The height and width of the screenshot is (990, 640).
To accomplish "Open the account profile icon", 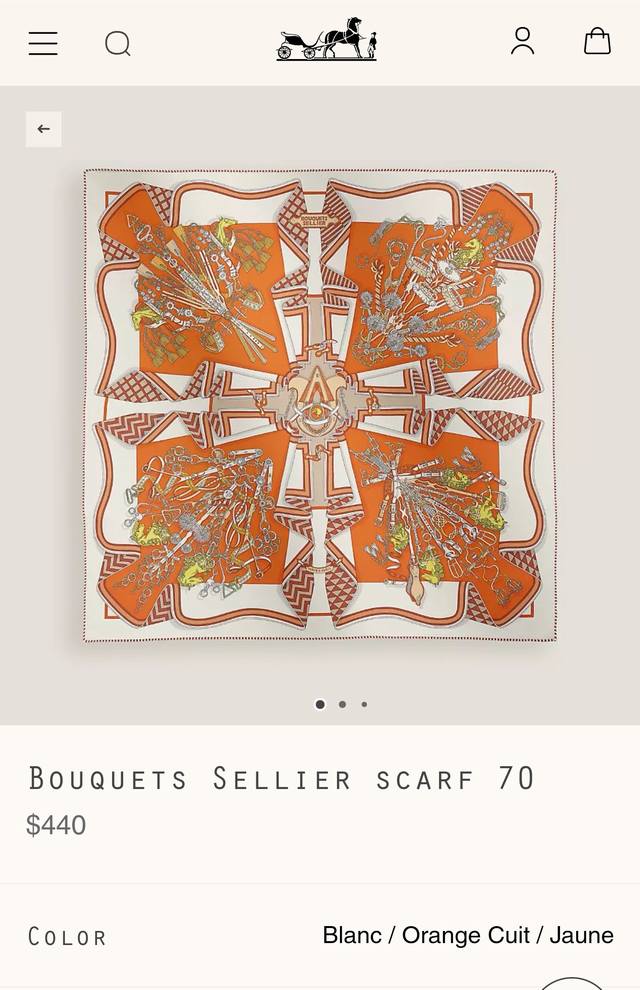I will coord(522,41).
